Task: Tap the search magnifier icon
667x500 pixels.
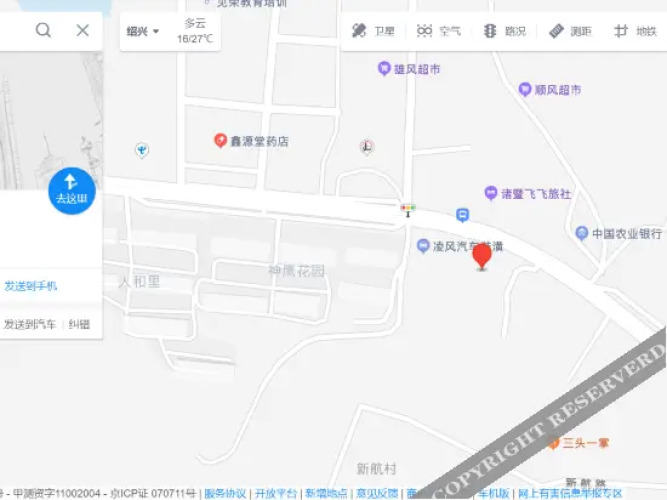Action: pos(43,30)
